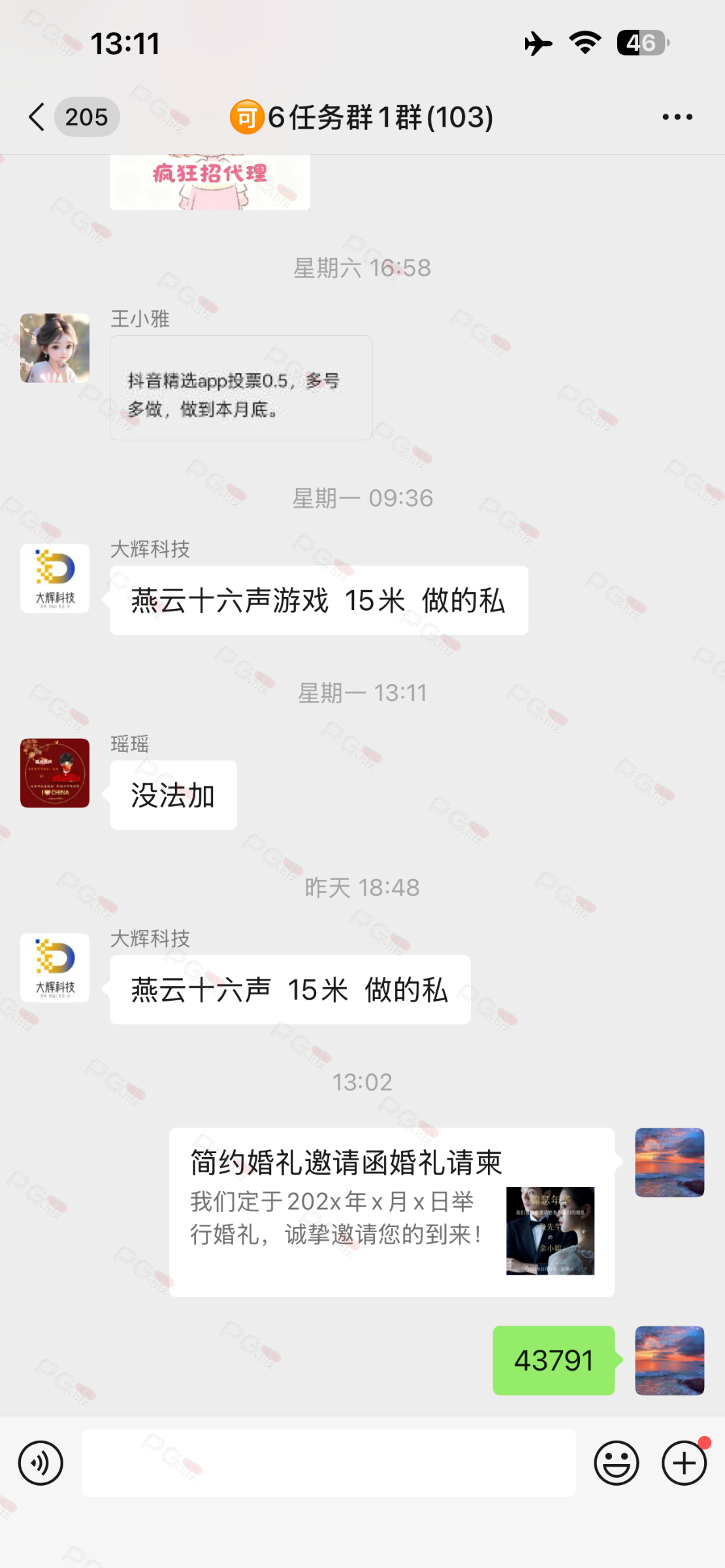Go back to the chat list
The image size is (725, 1568).
38,118
